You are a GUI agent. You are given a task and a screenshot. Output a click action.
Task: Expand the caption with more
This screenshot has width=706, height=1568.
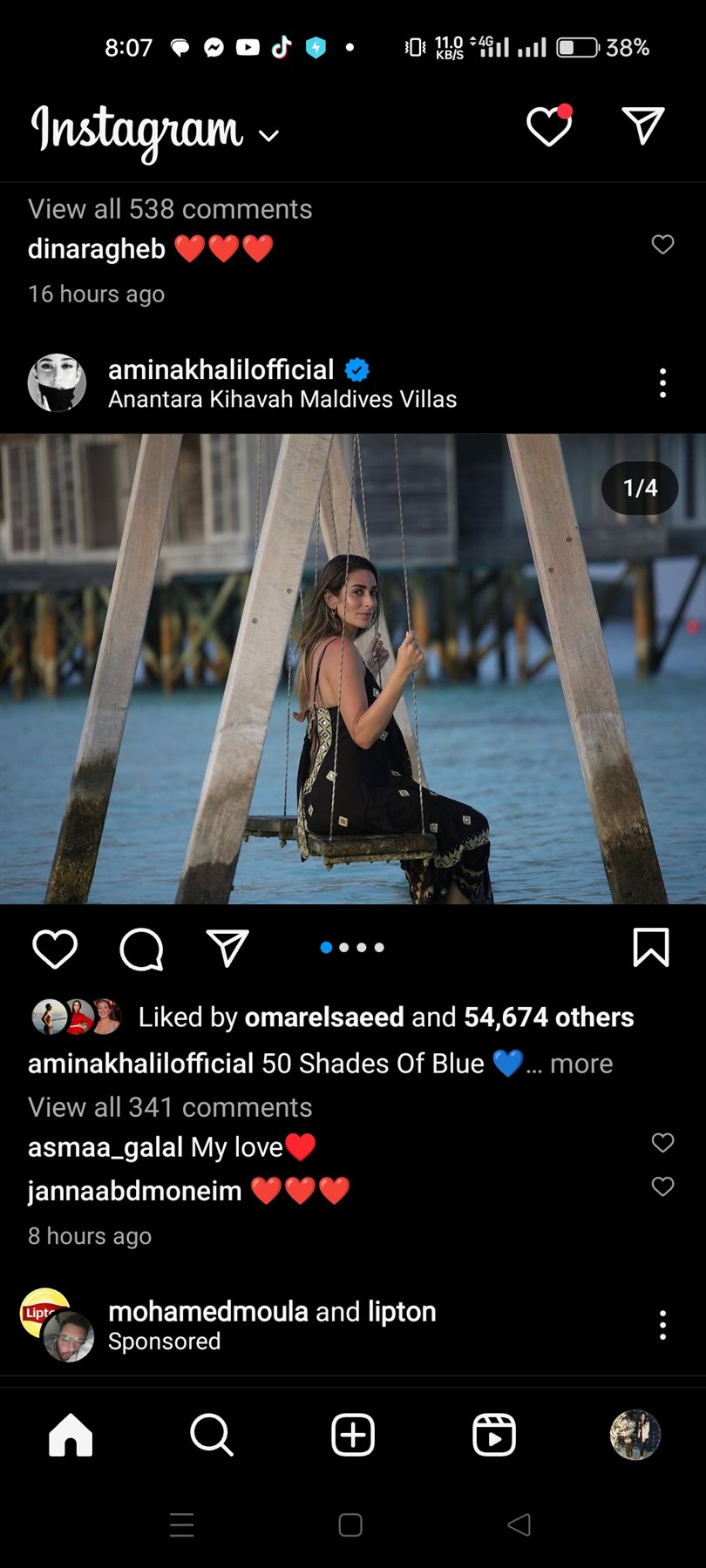(580, 1064)
